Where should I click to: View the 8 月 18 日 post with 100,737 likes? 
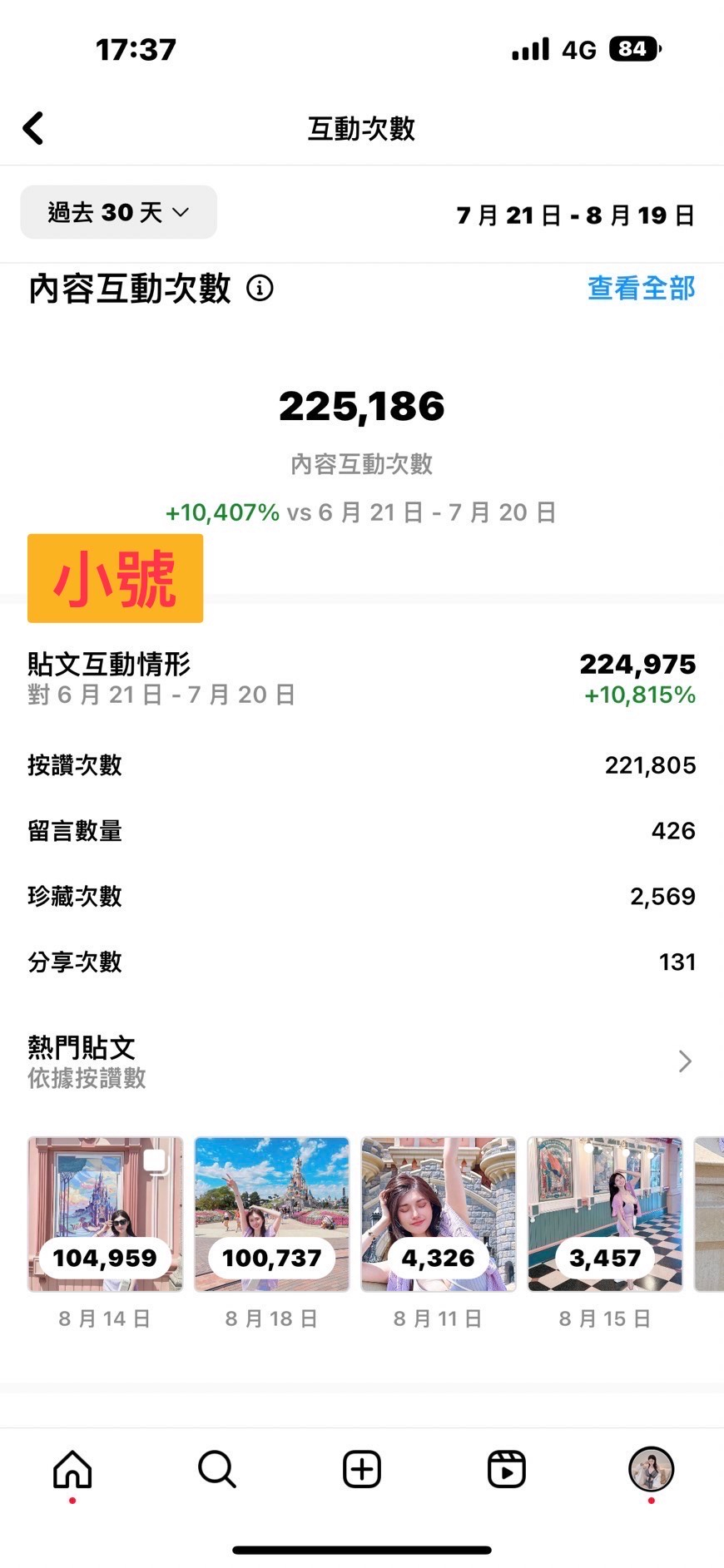pyautogui.click(x=272, y=1214)
